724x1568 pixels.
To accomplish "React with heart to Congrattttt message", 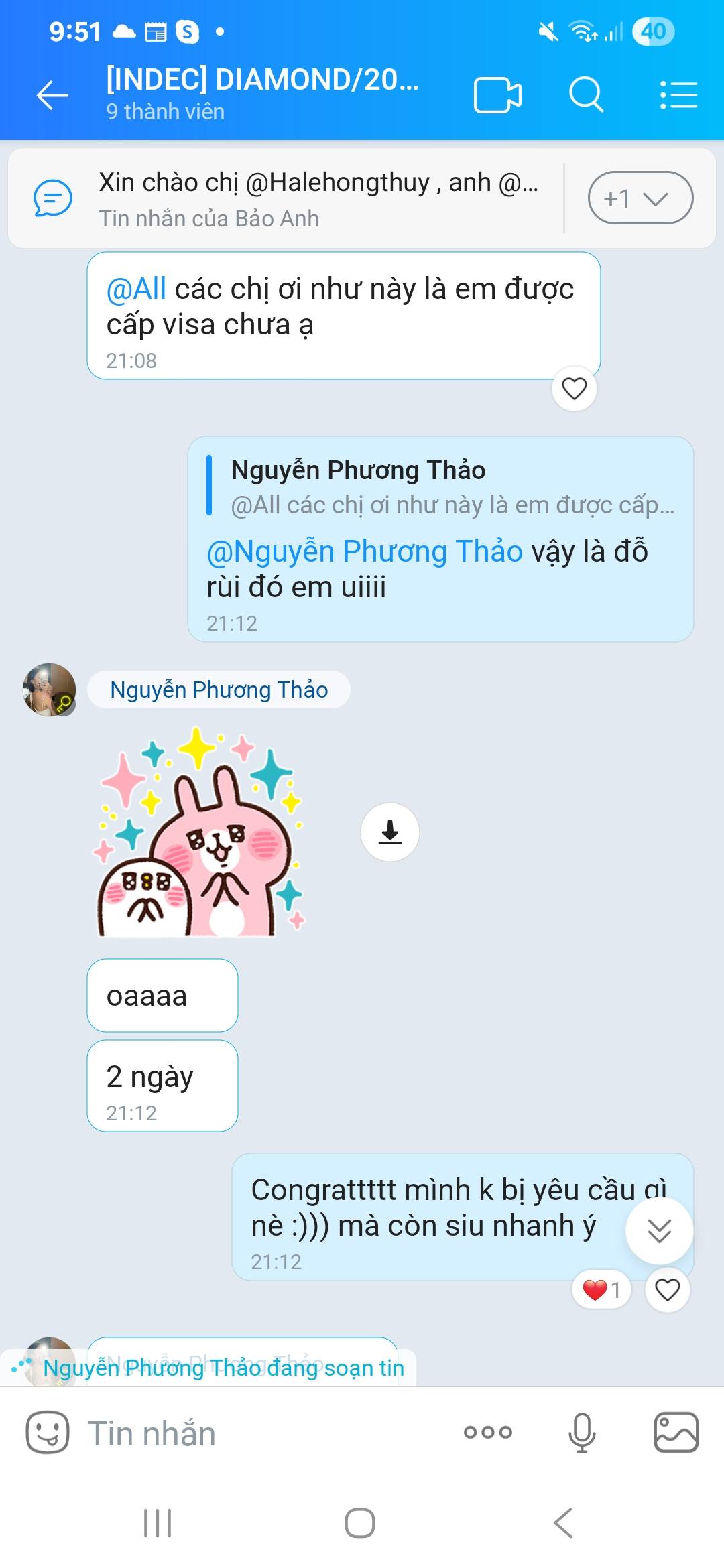I will 667,1289.
